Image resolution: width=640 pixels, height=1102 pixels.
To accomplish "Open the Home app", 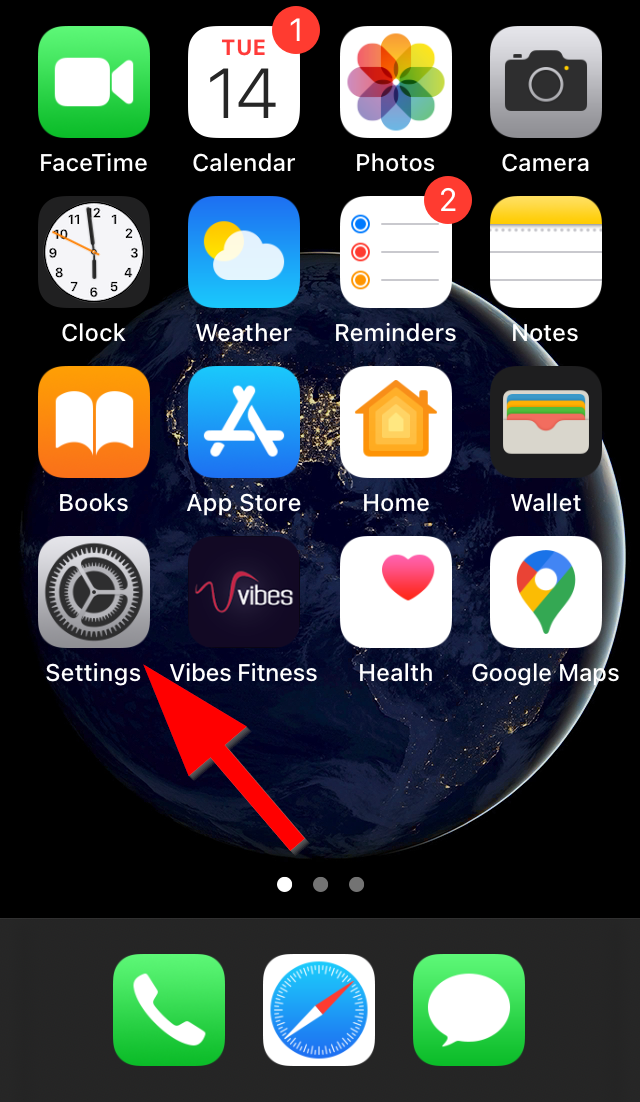I will (x=396, y=422).
